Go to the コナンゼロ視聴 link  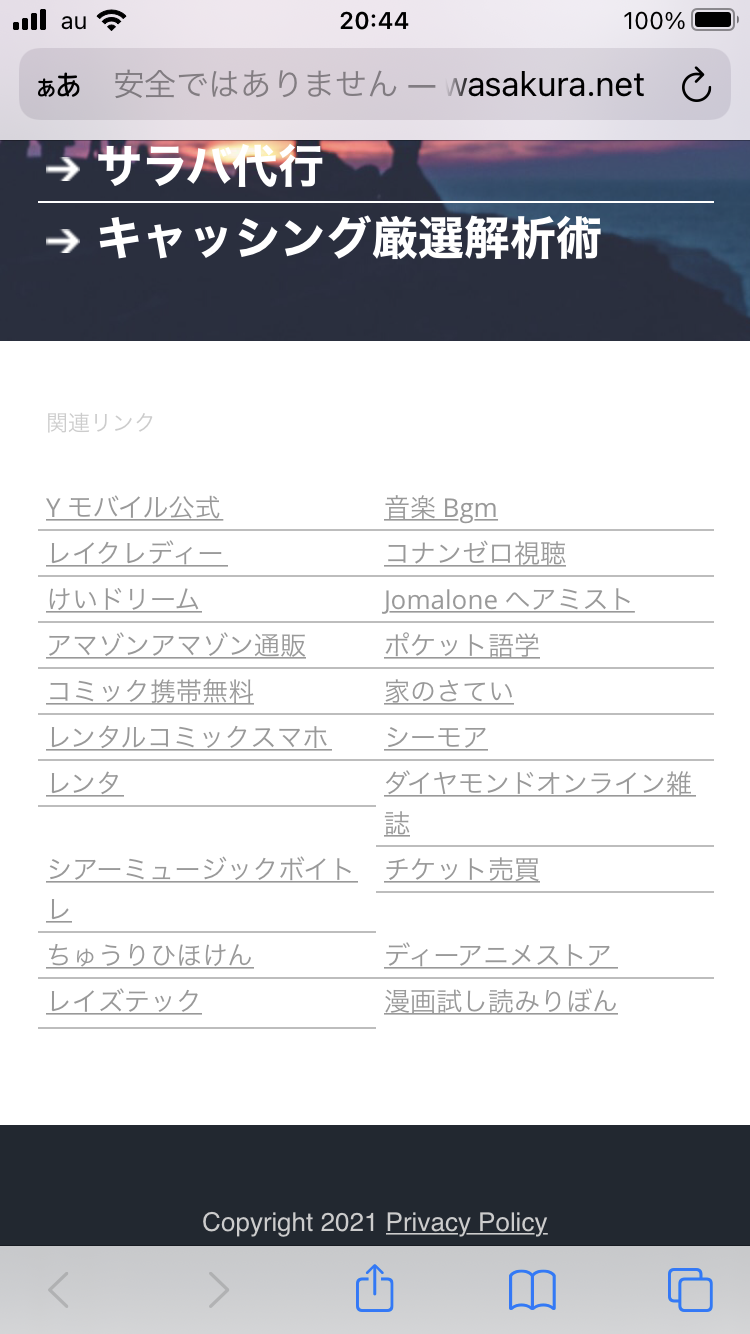coord(475,553)
